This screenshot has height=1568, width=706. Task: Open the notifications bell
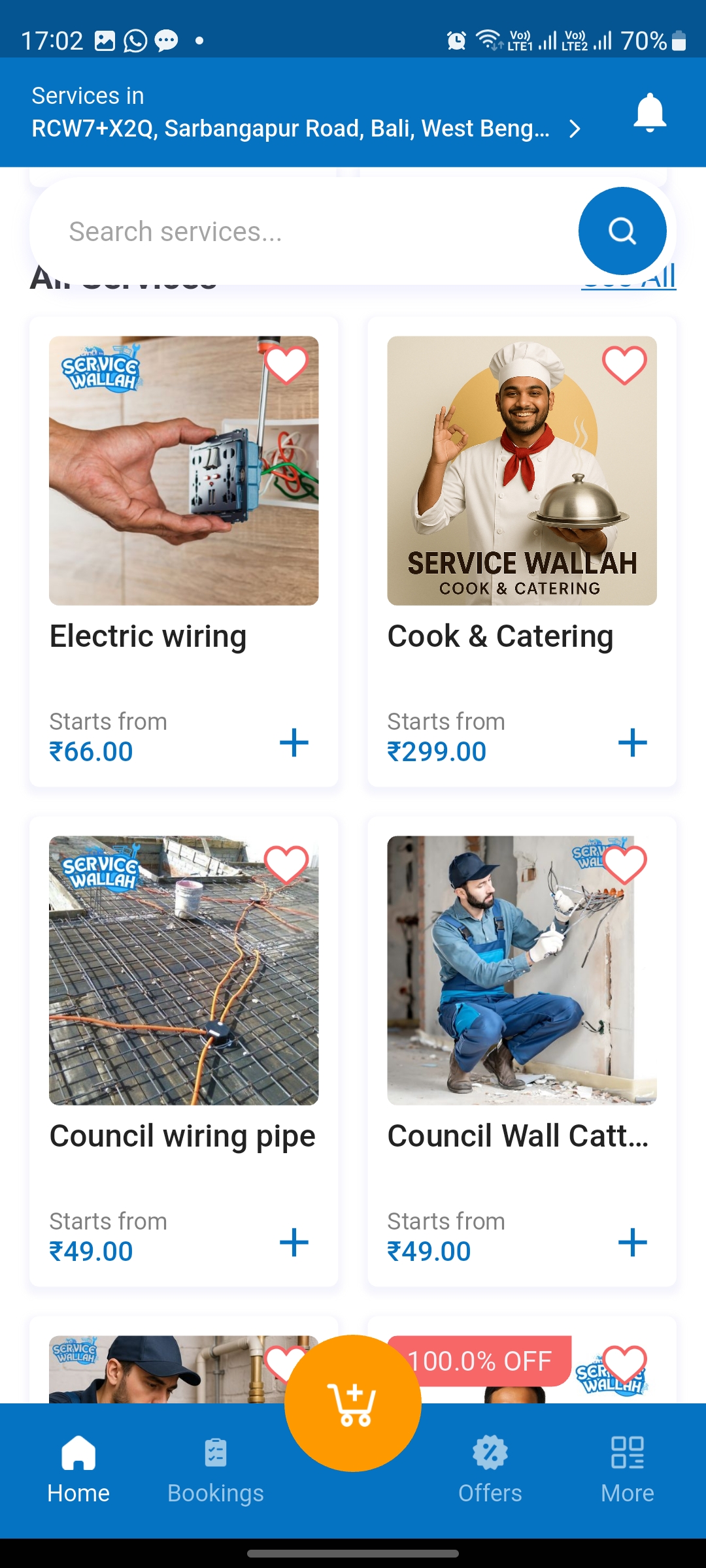649,113
